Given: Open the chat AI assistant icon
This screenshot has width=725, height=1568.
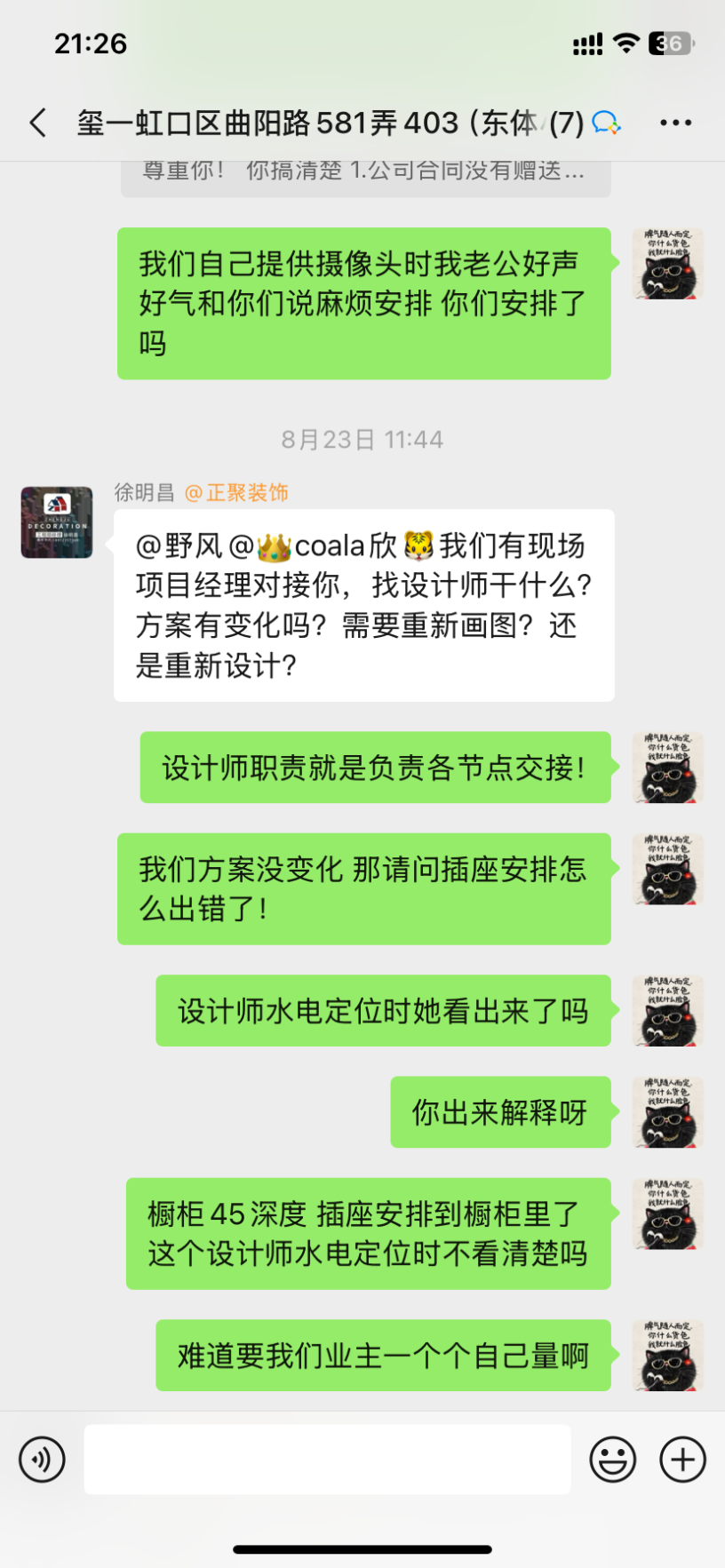Looking at the screenshot, I should coord(607,123).
